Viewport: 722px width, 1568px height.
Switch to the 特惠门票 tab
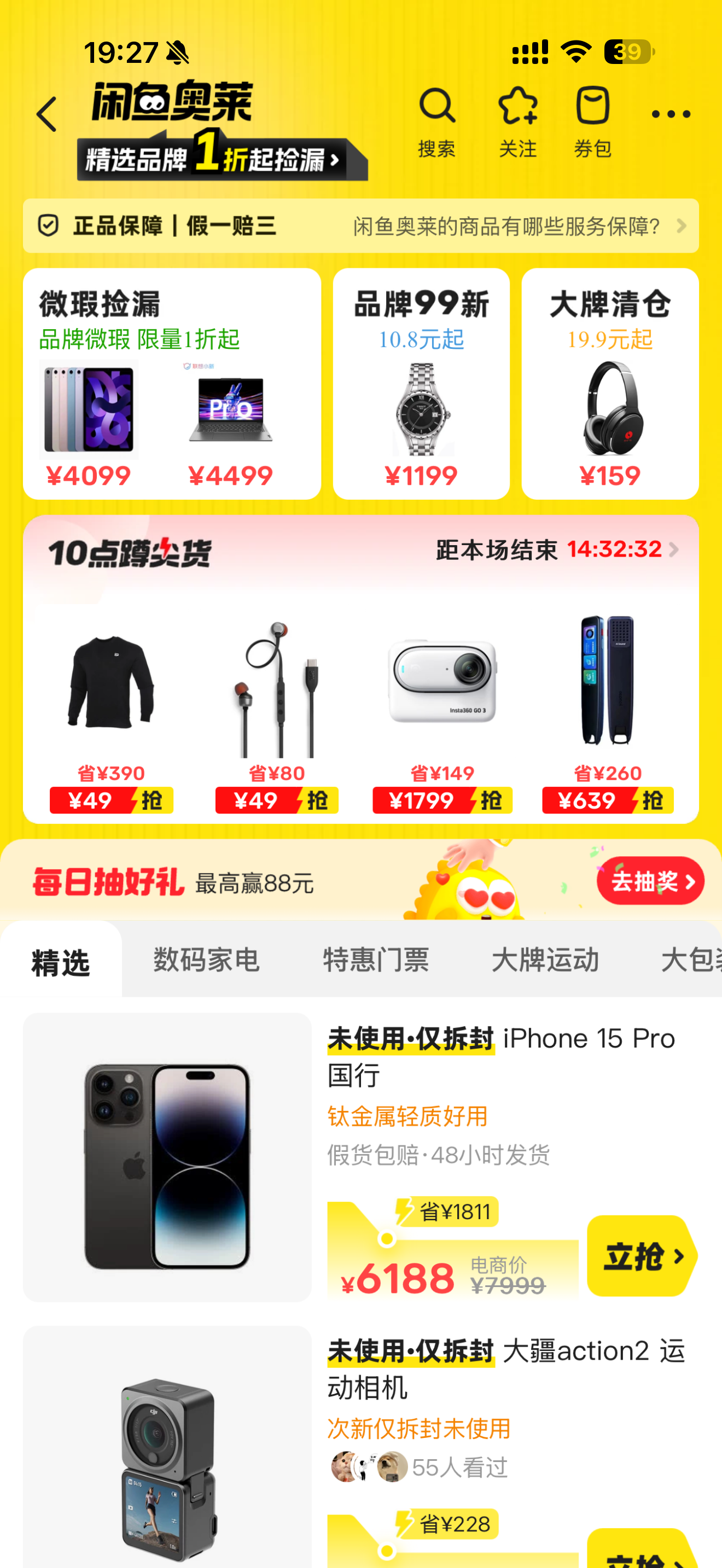[x=376, y=960]
